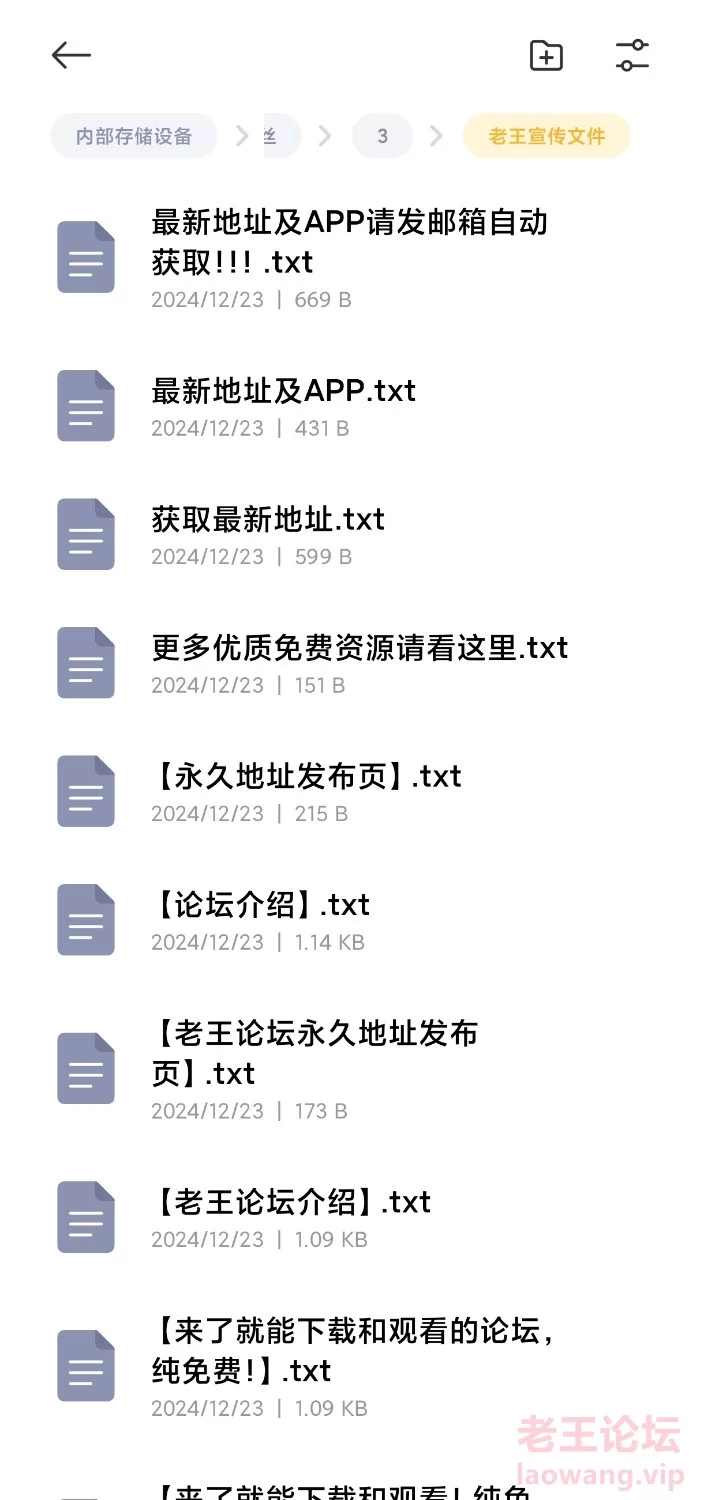The image size is (704, 1500).
Task: Open the sort and filter options
Action: (x=632, y=56)
